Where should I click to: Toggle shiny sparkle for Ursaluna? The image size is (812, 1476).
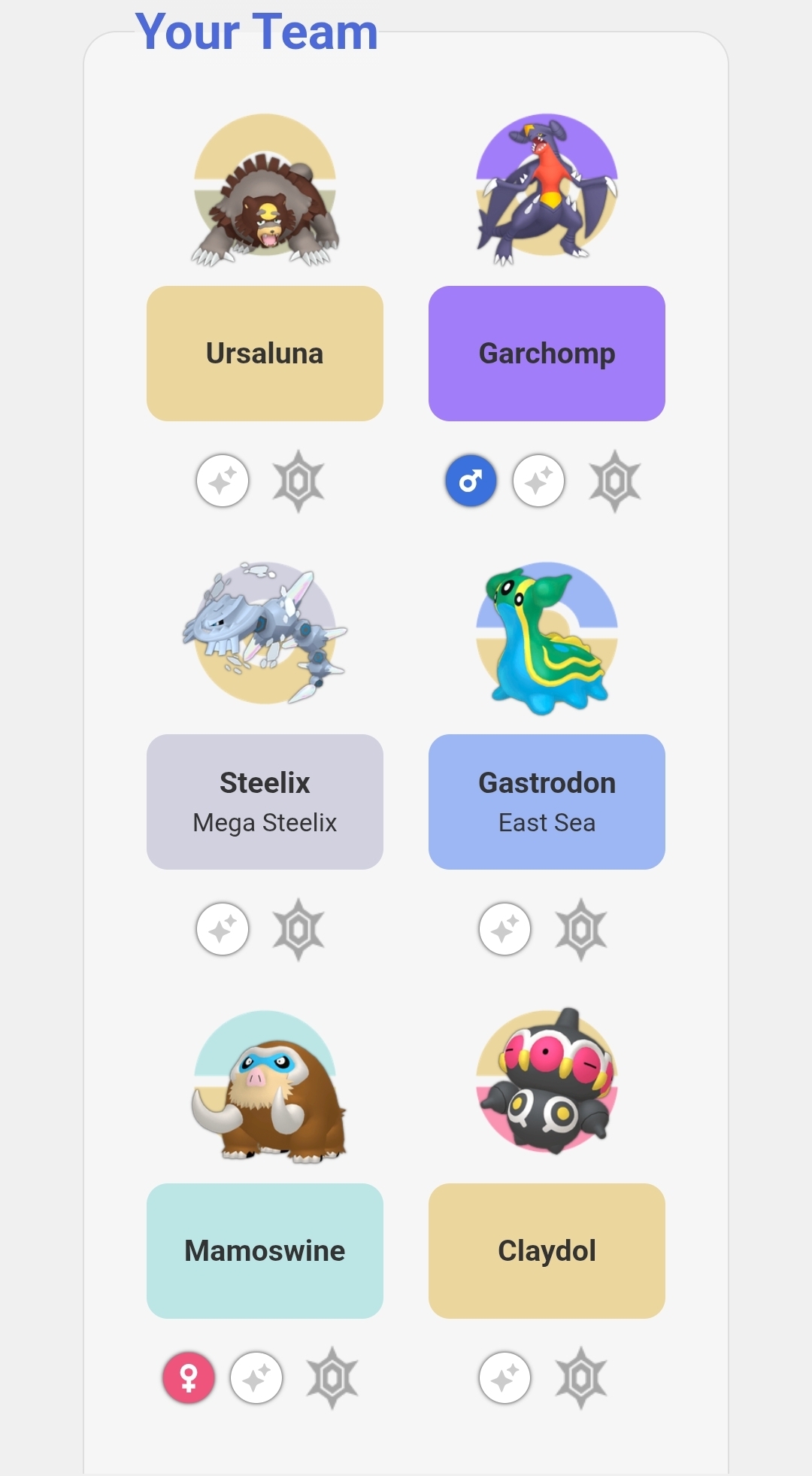(x=223, y=481)
